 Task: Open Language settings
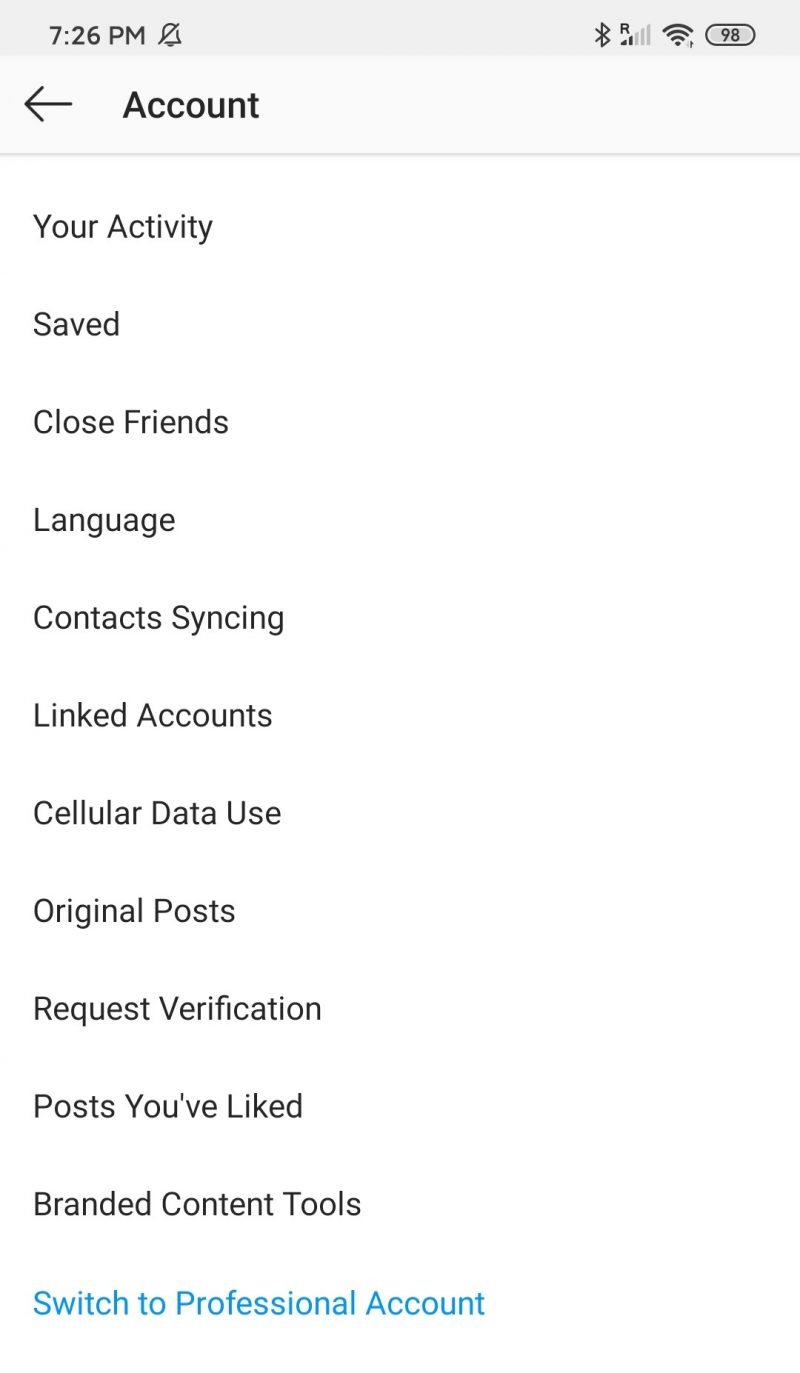(x=104, y=519)
